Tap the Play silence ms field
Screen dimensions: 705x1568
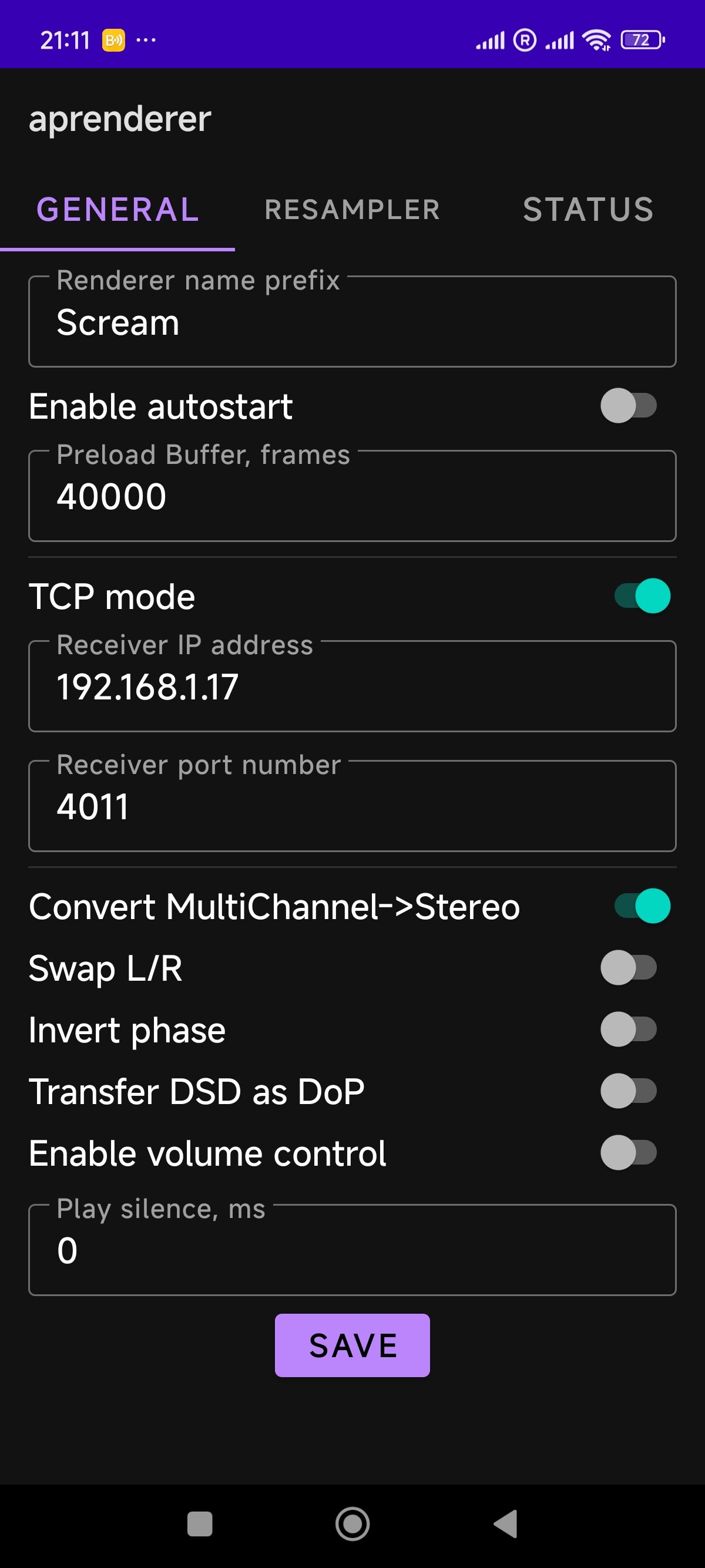pos(352,1250)
